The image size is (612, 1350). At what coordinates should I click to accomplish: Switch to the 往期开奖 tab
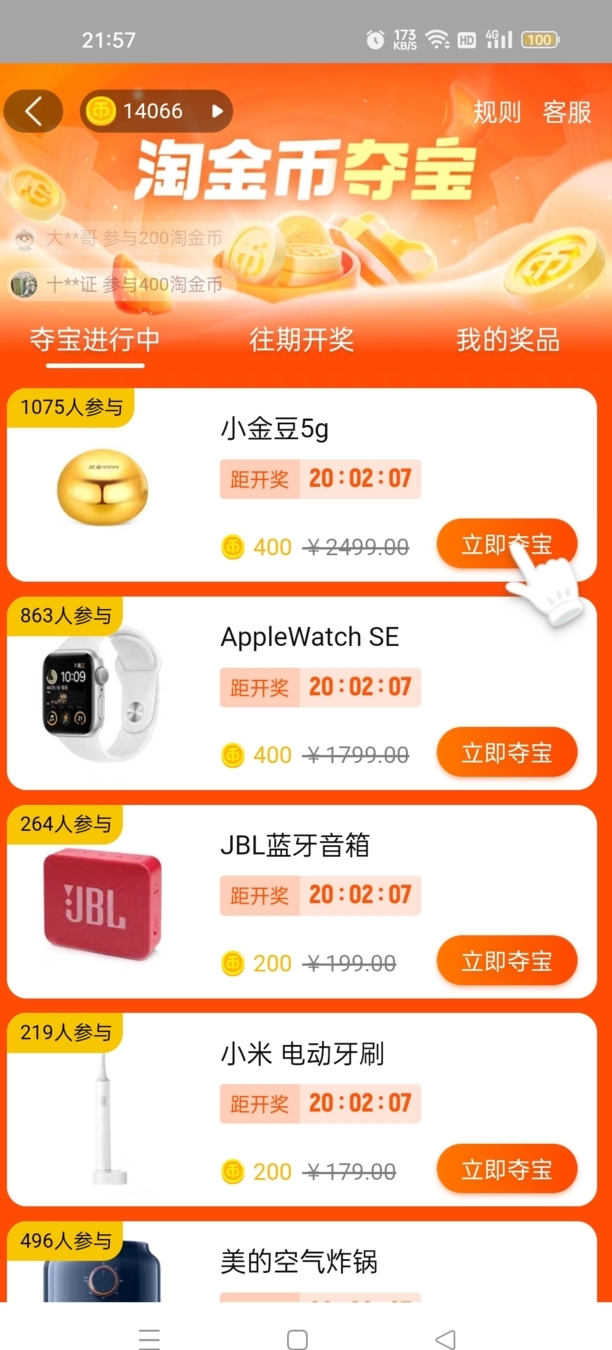click(302, 340)
